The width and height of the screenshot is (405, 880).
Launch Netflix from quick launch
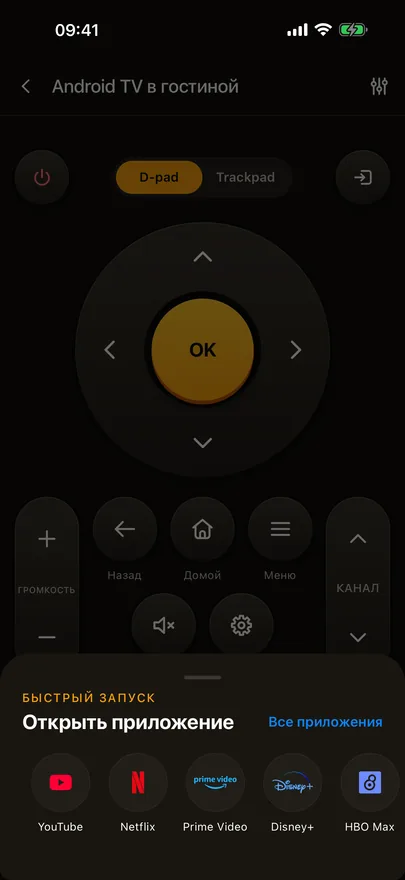[138, 782]
